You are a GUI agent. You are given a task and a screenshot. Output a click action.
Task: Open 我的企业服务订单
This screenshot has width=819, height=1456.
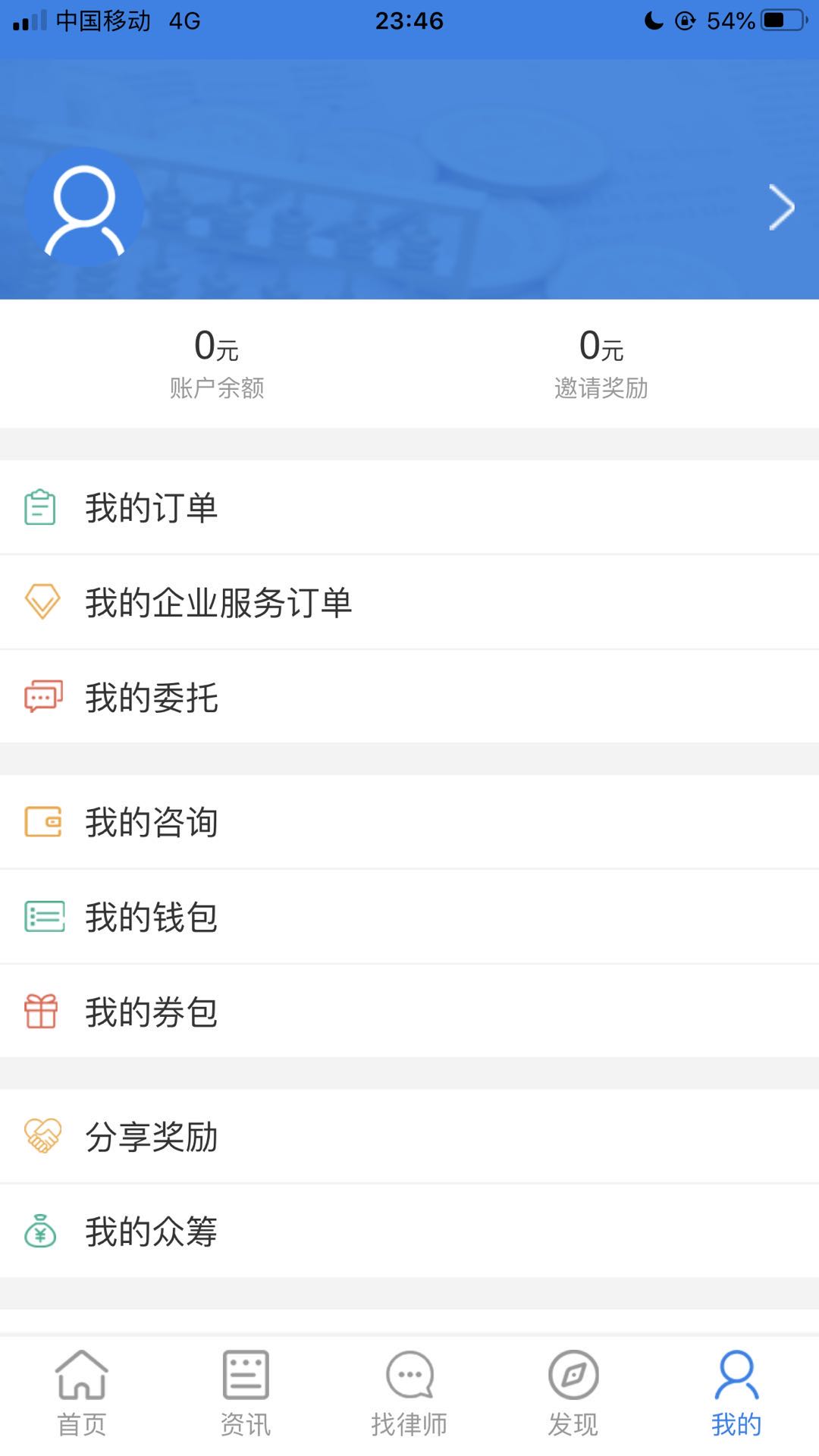[409, 602]
